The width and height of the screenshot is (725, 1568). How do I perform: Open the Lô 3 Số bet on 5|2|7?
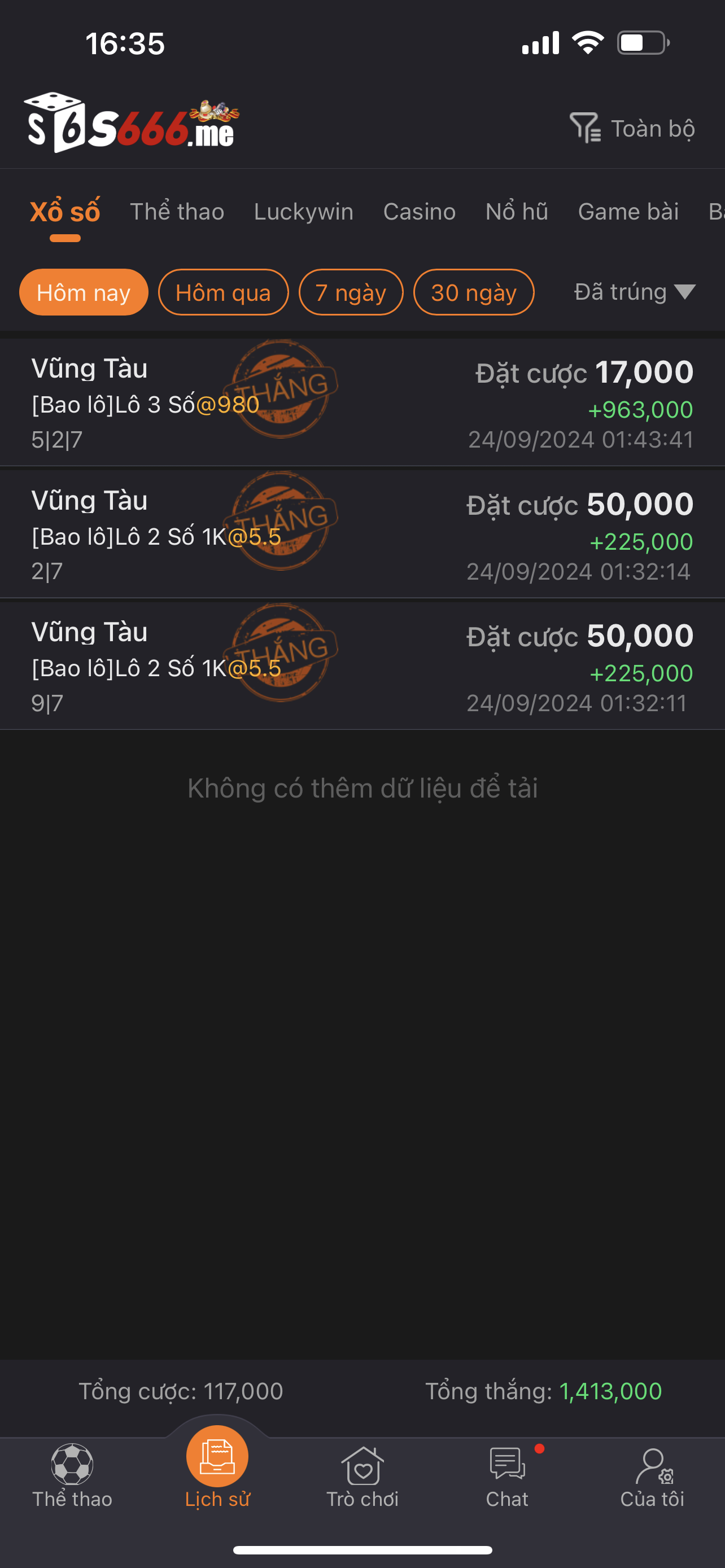pos(362,403)
